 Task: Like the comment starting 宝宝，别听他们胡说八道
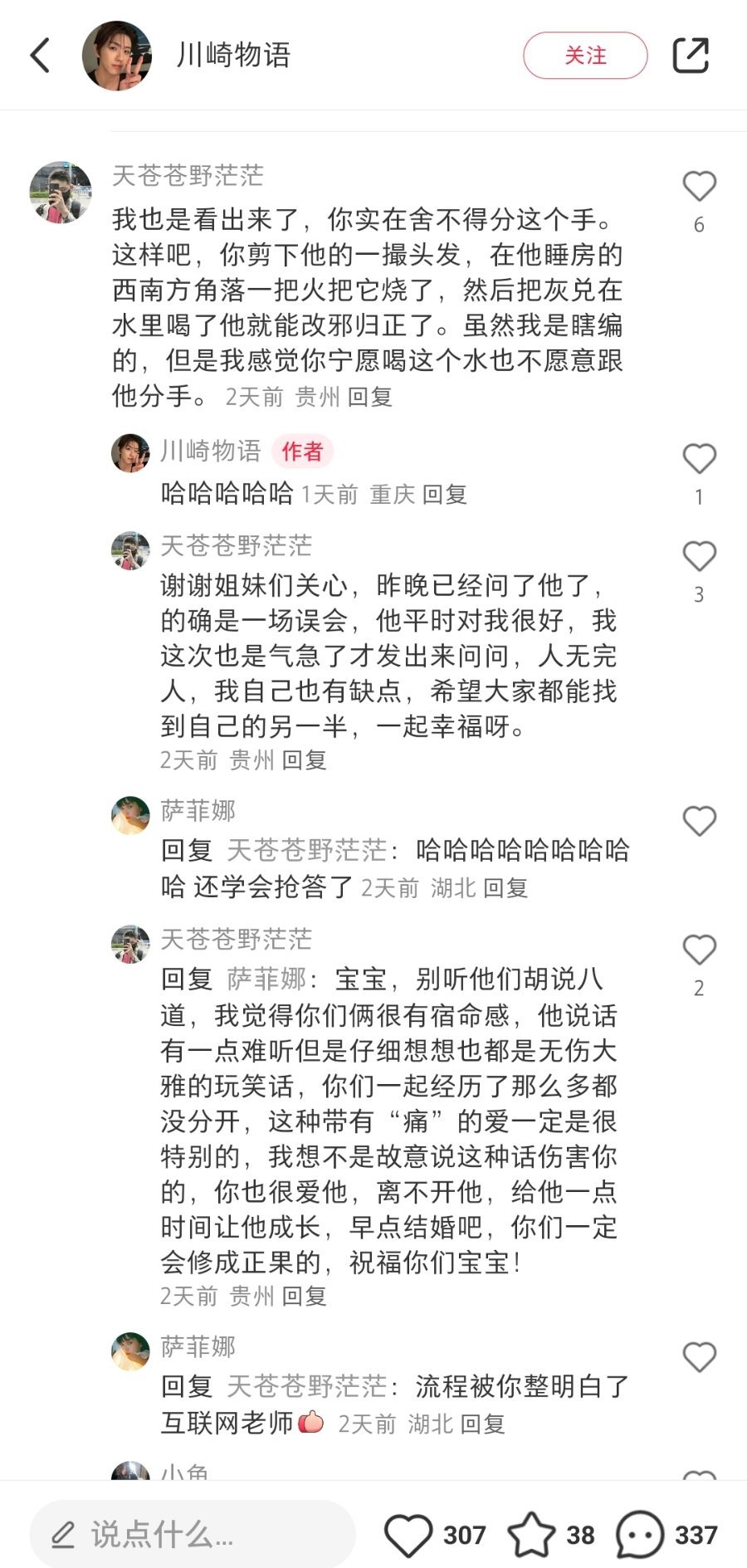[699, 950]
